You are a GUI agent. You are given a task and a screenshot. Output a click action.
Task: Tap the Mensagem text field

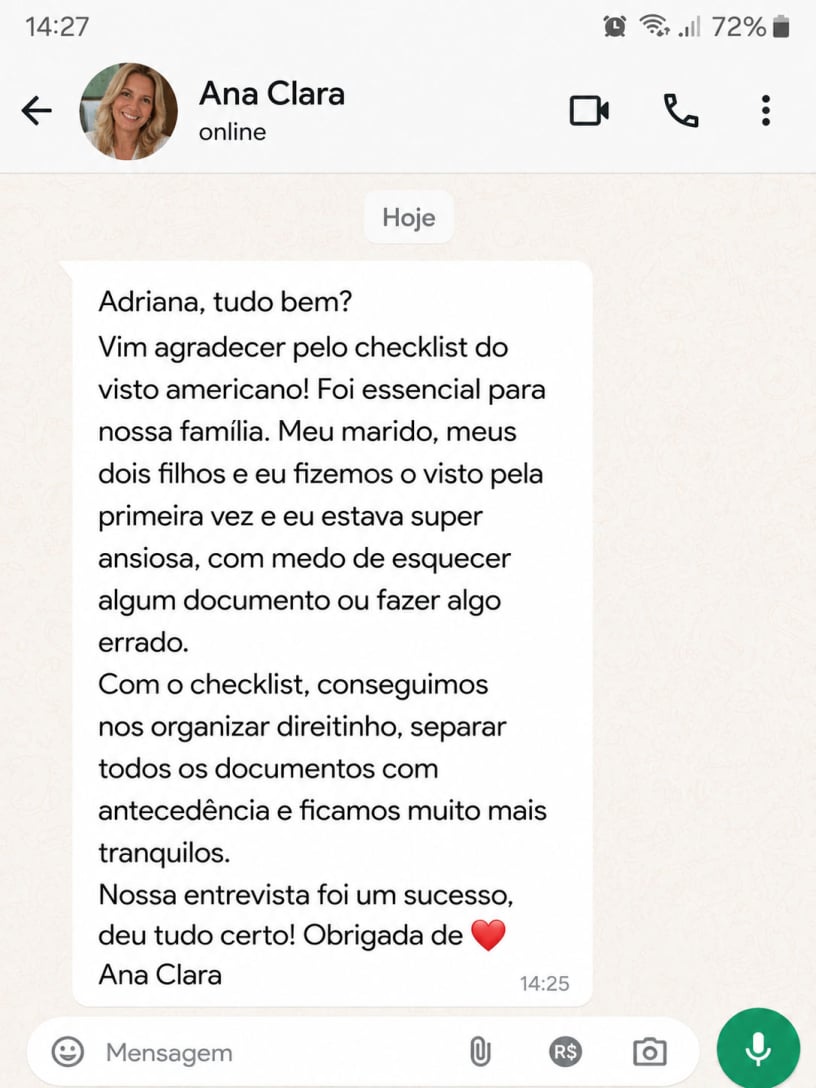coord(278,1053)
